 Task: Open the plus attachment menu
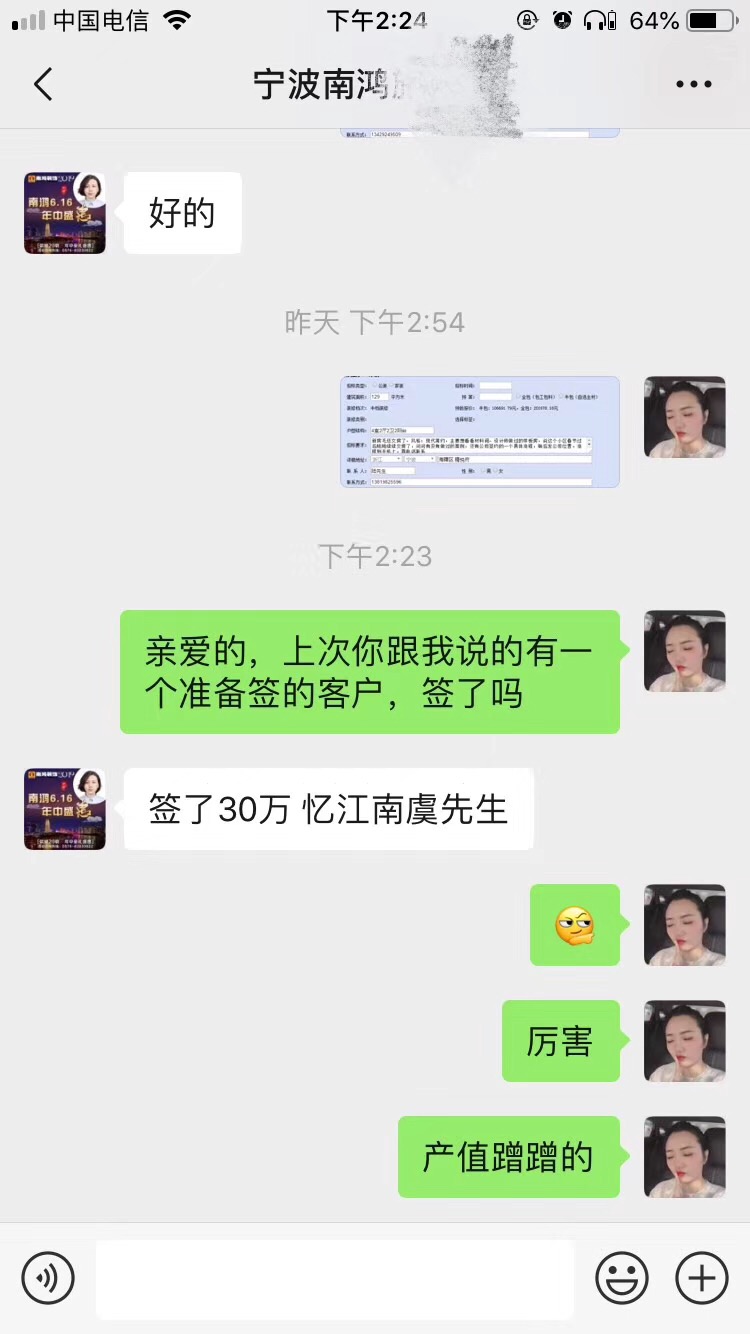702,1277
